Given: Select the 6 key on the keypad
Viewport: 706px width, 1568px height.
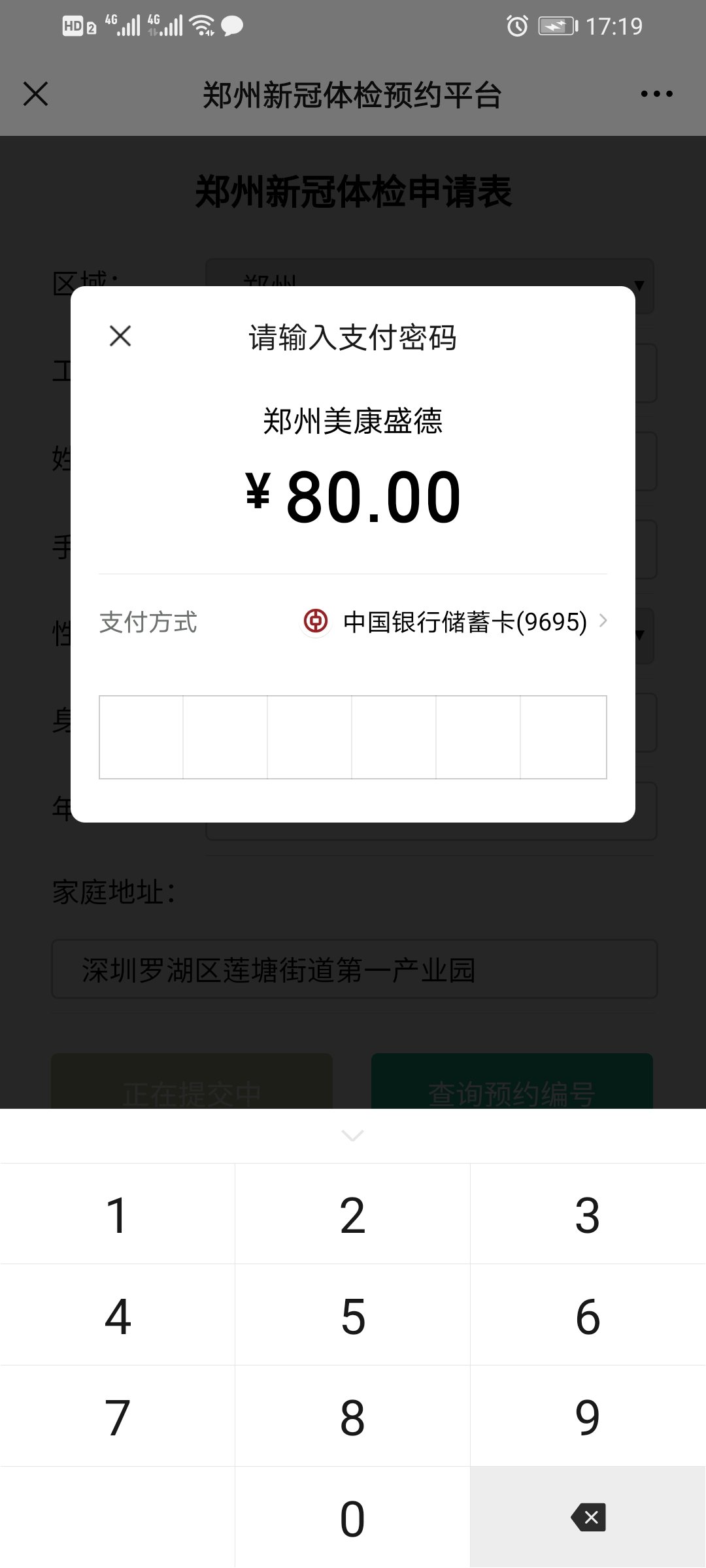Looking at the screenshot, I should pos(588,1316).
